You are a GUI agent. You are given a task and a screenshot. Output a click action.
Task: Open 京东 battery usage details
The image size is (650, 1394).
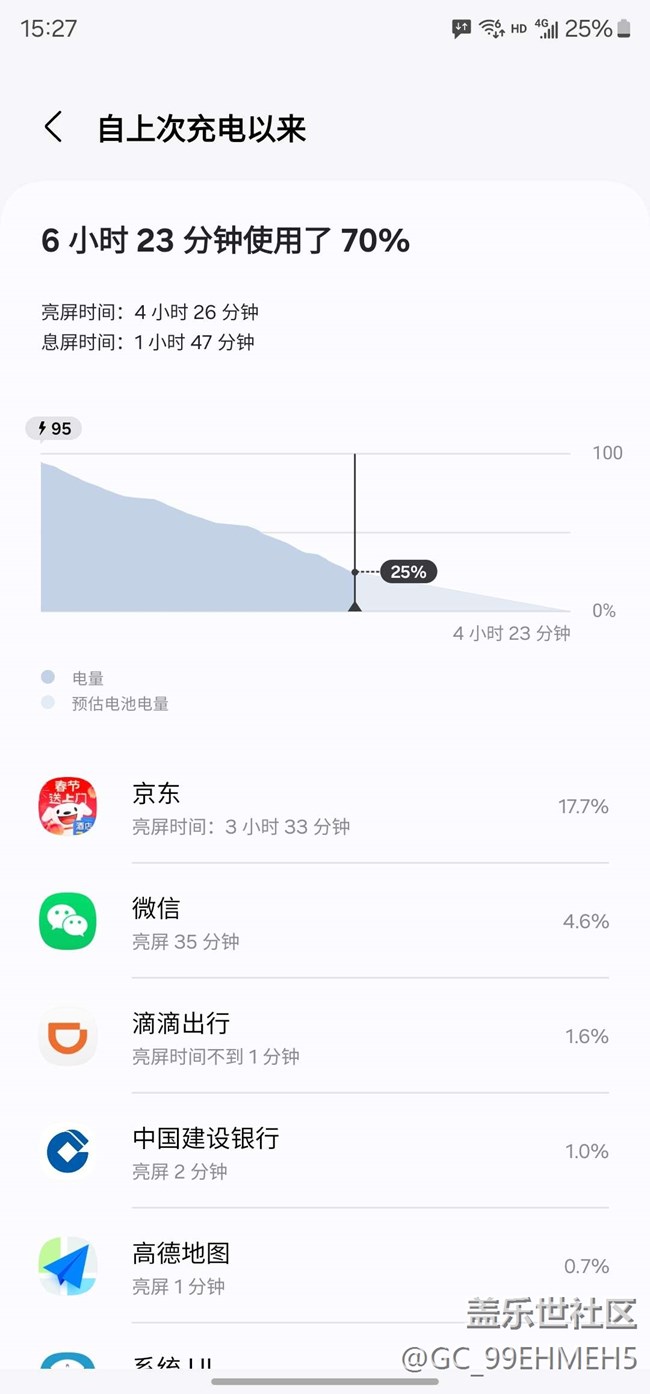(324, 808)
